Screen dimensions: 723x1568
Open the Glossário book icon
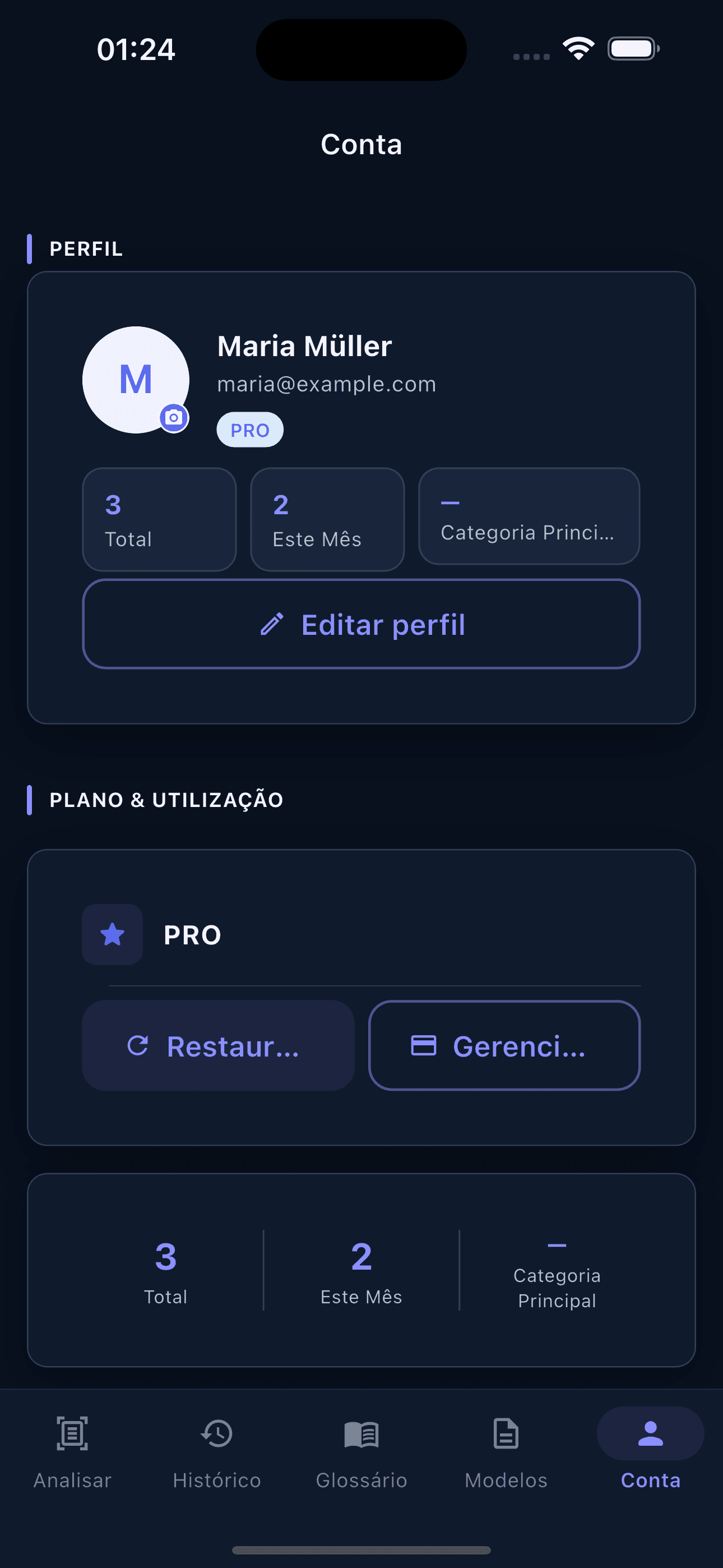(361, 1433)
